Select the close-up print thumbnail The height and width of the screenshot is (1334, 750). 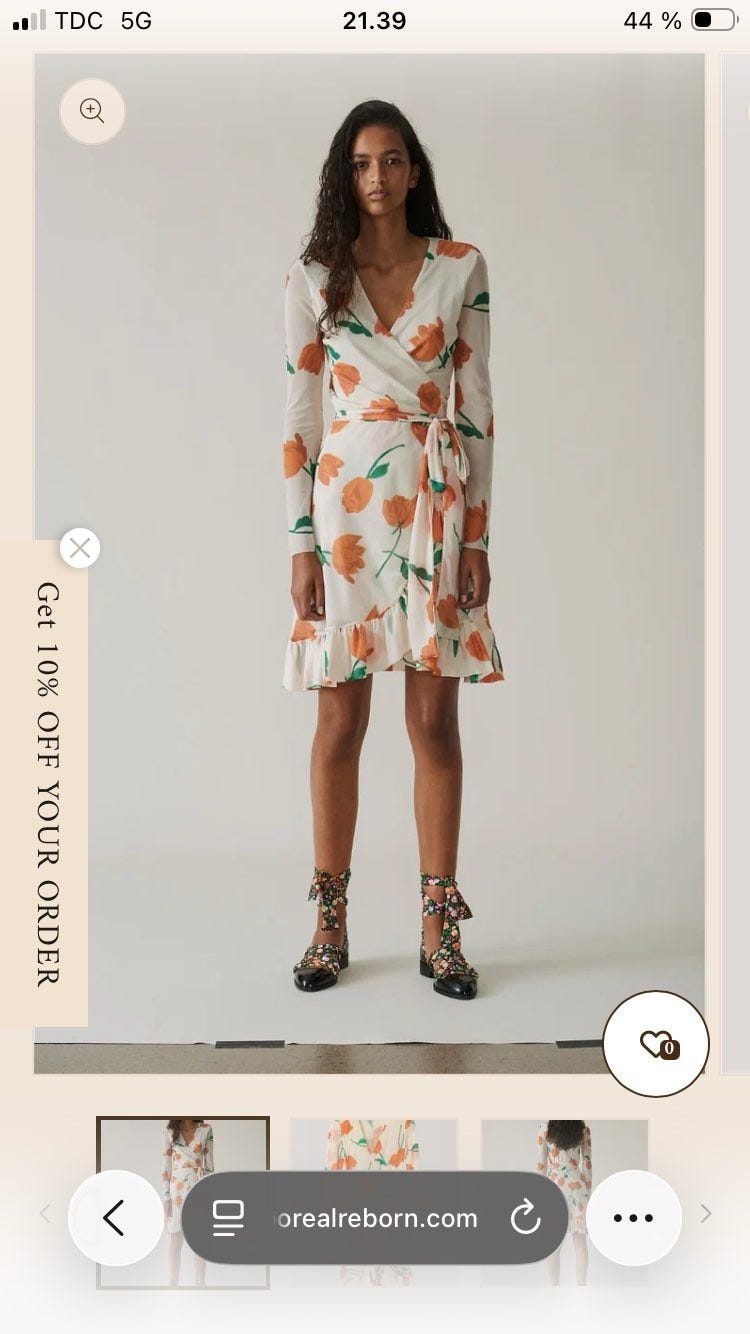pyautogui.click(x=373, y=1144)
